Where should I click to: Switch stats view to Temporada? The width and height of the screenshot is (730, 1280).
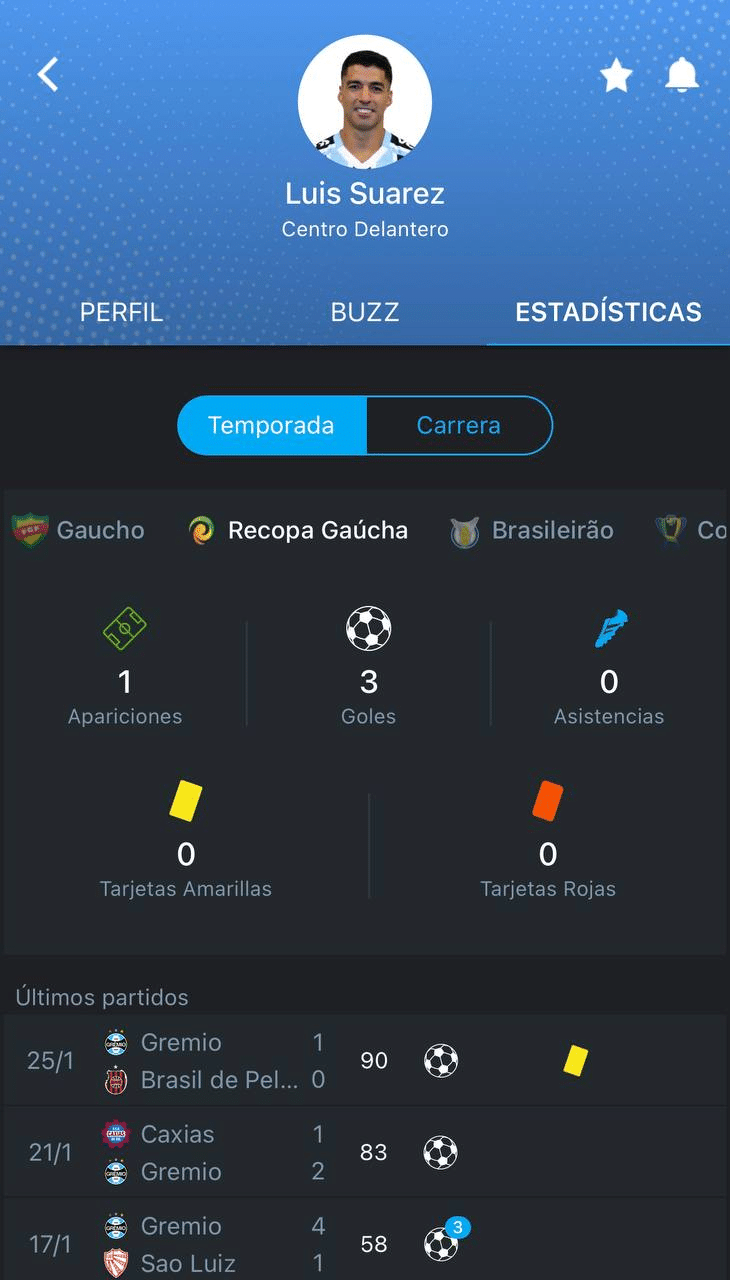[x=270, y=425]
